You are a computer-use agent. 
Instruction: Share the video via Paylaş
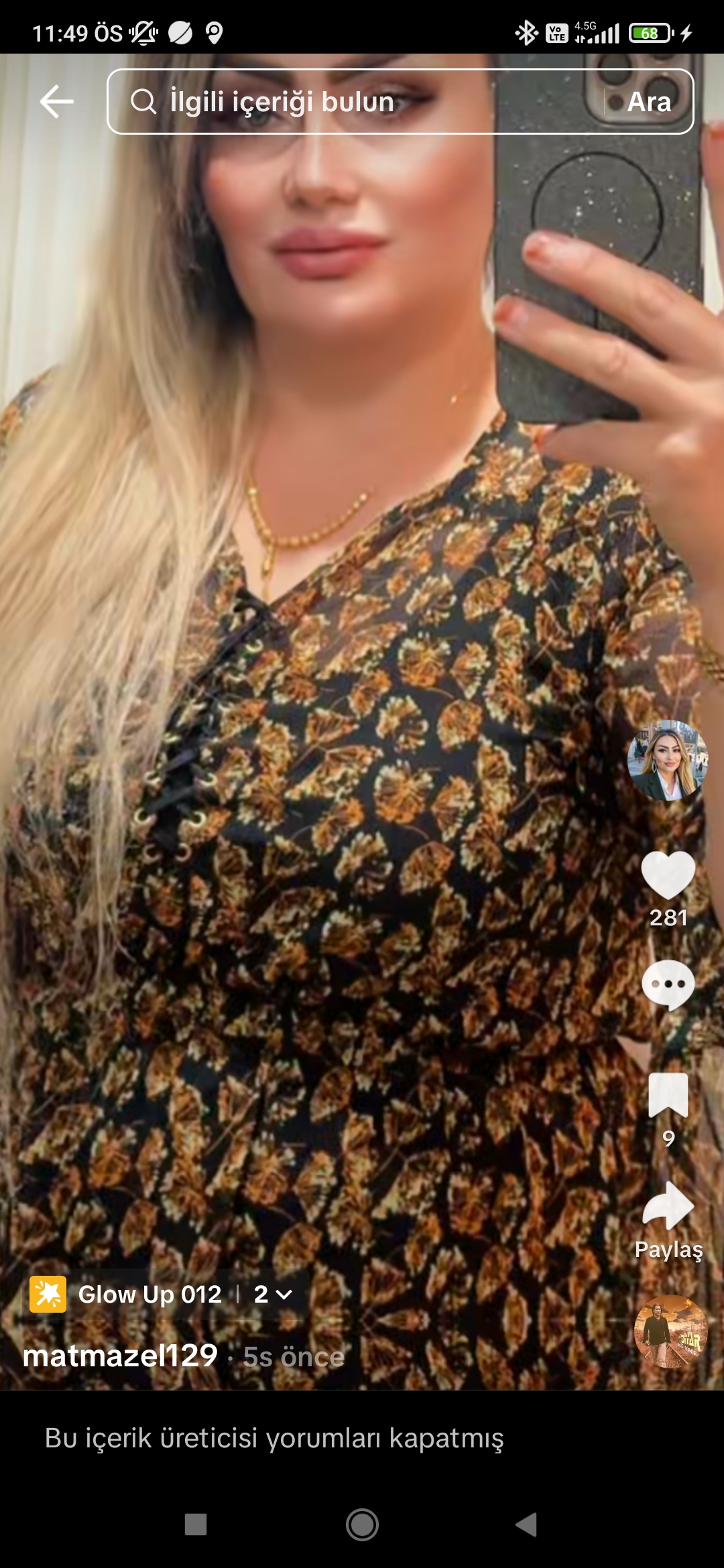point(668,1206)
